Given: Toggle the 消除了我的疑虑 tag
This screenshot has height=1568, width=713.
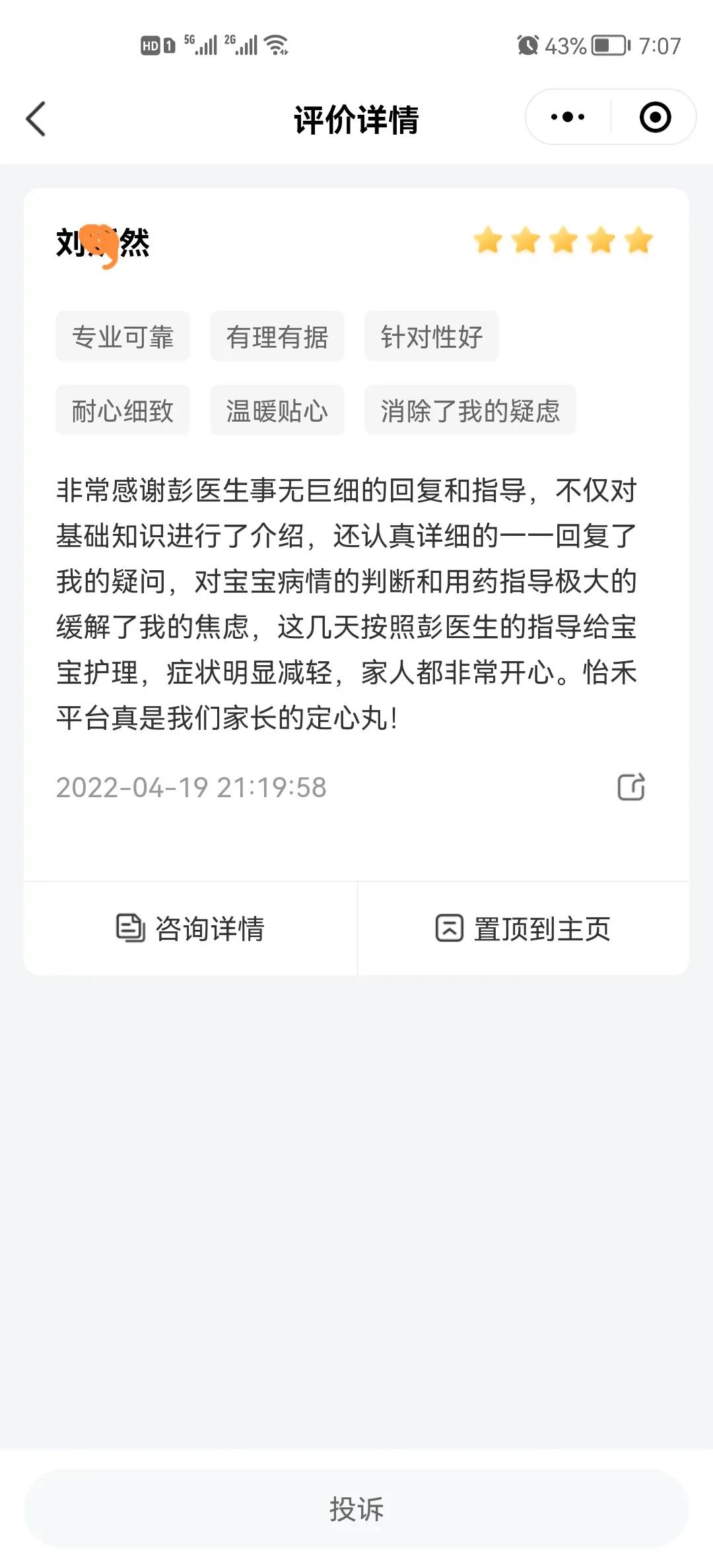Looking at the screenshot, I should [x=470, y=410].
